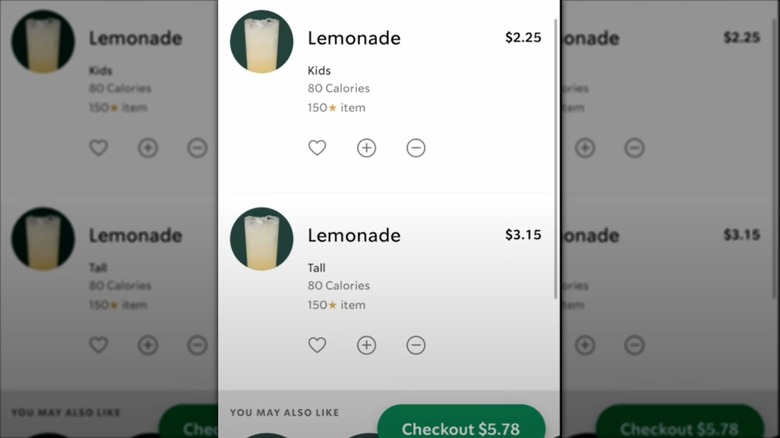Increase quantity of Kids Lemonade
The image size is (780, 438).
click(367, 148)
